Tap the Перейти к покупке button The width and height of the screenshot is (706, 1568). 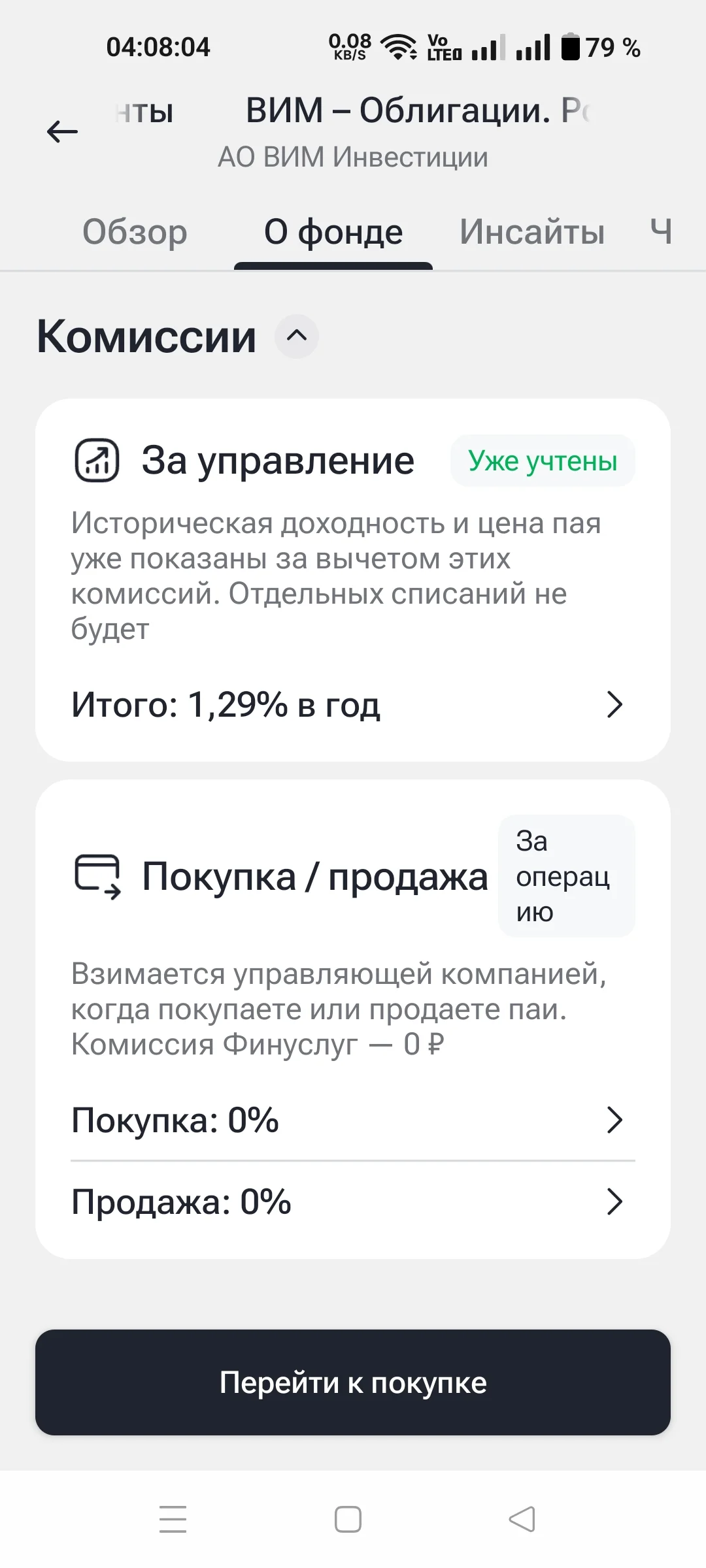point(353,1382)
